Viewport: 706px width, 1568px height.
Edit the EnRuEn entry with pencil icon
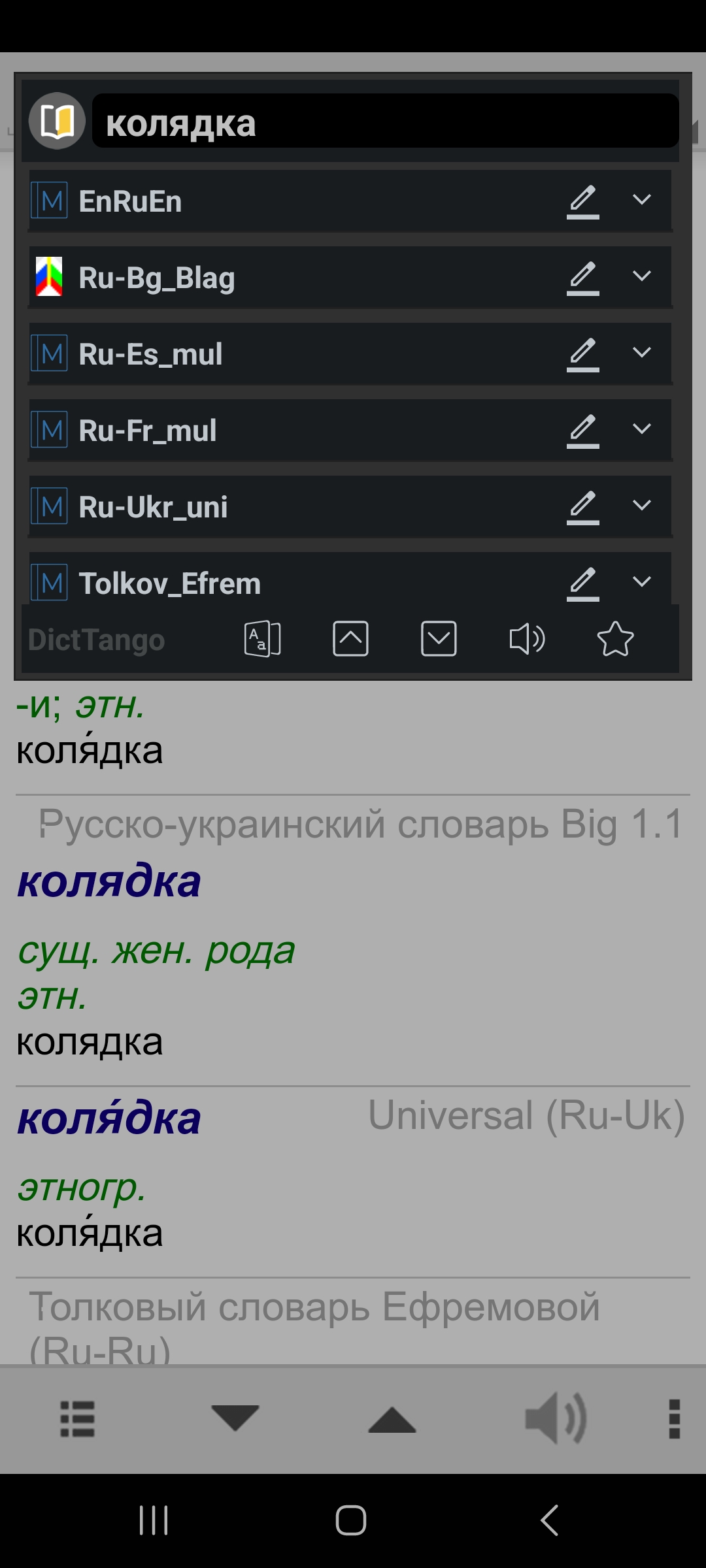(x=583, y=201)
